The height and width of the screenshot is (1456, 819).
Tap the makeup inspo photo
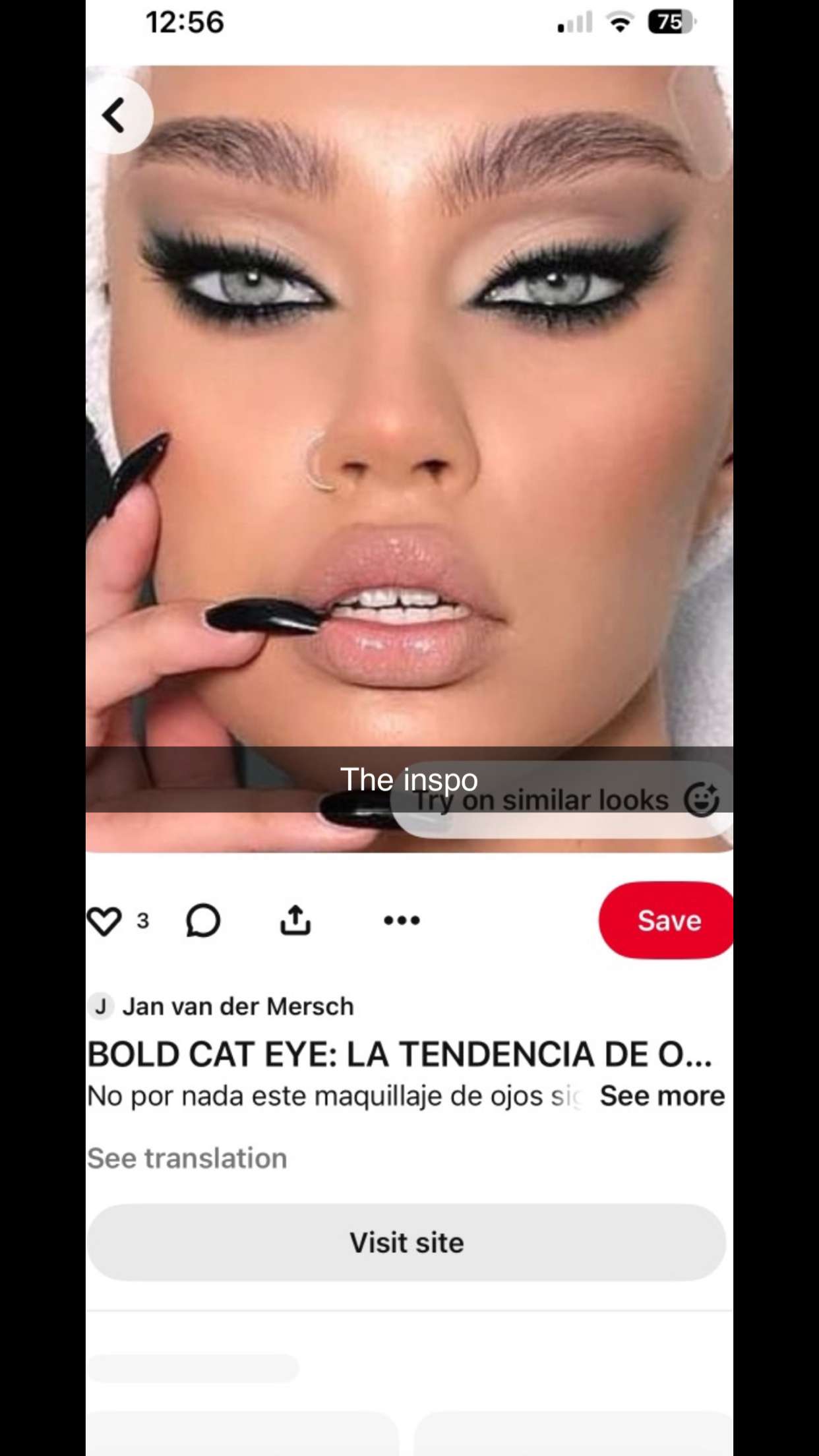point(409,429)
